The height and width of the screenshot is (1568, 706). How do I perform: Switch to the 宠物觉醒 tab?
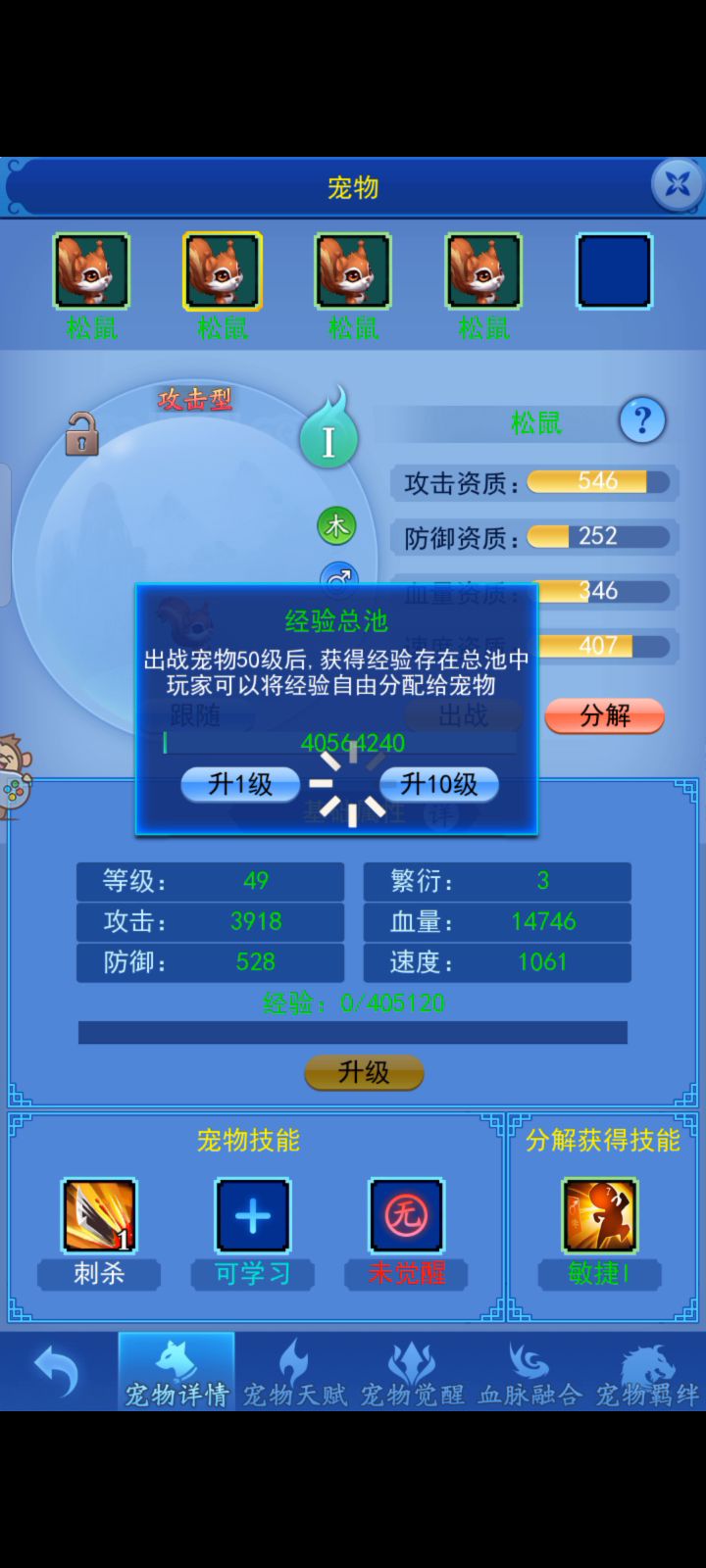tap(412, 1372)
